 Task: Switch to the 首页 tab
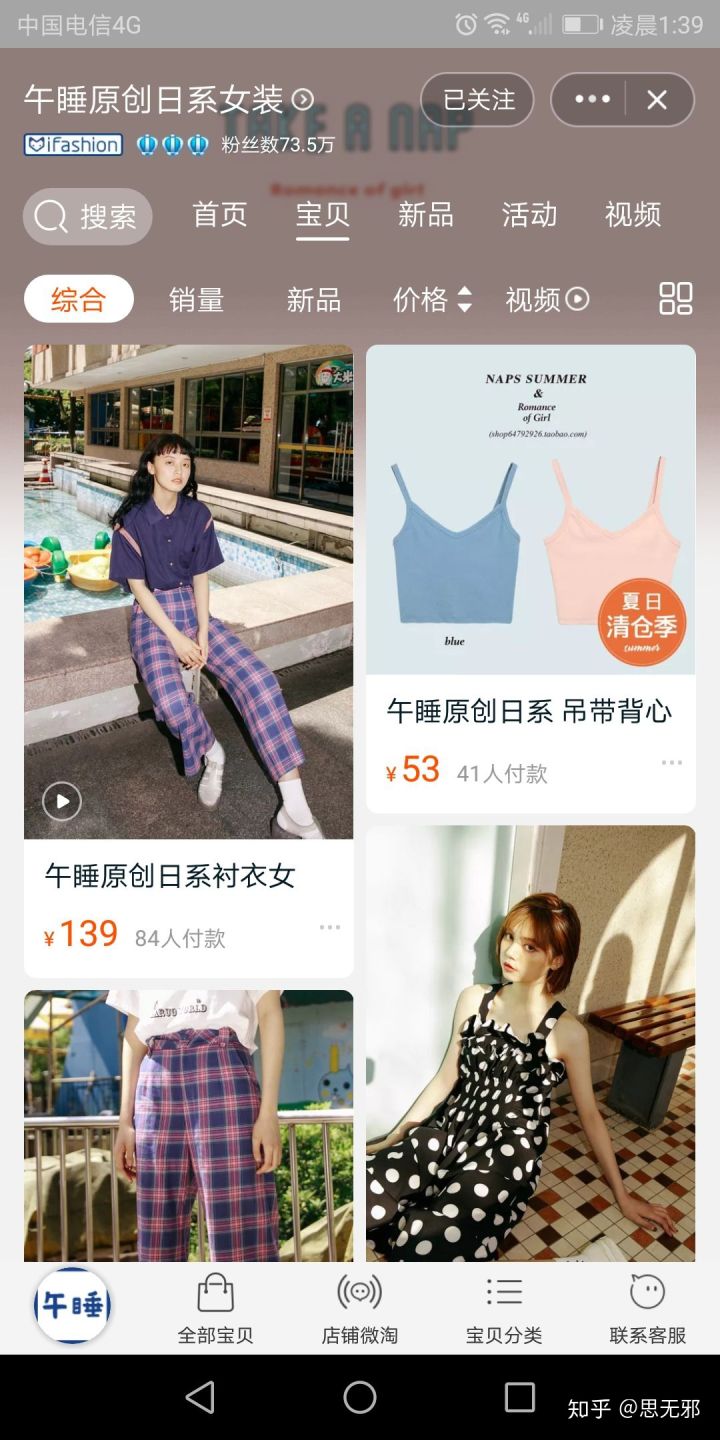point(219,215)
